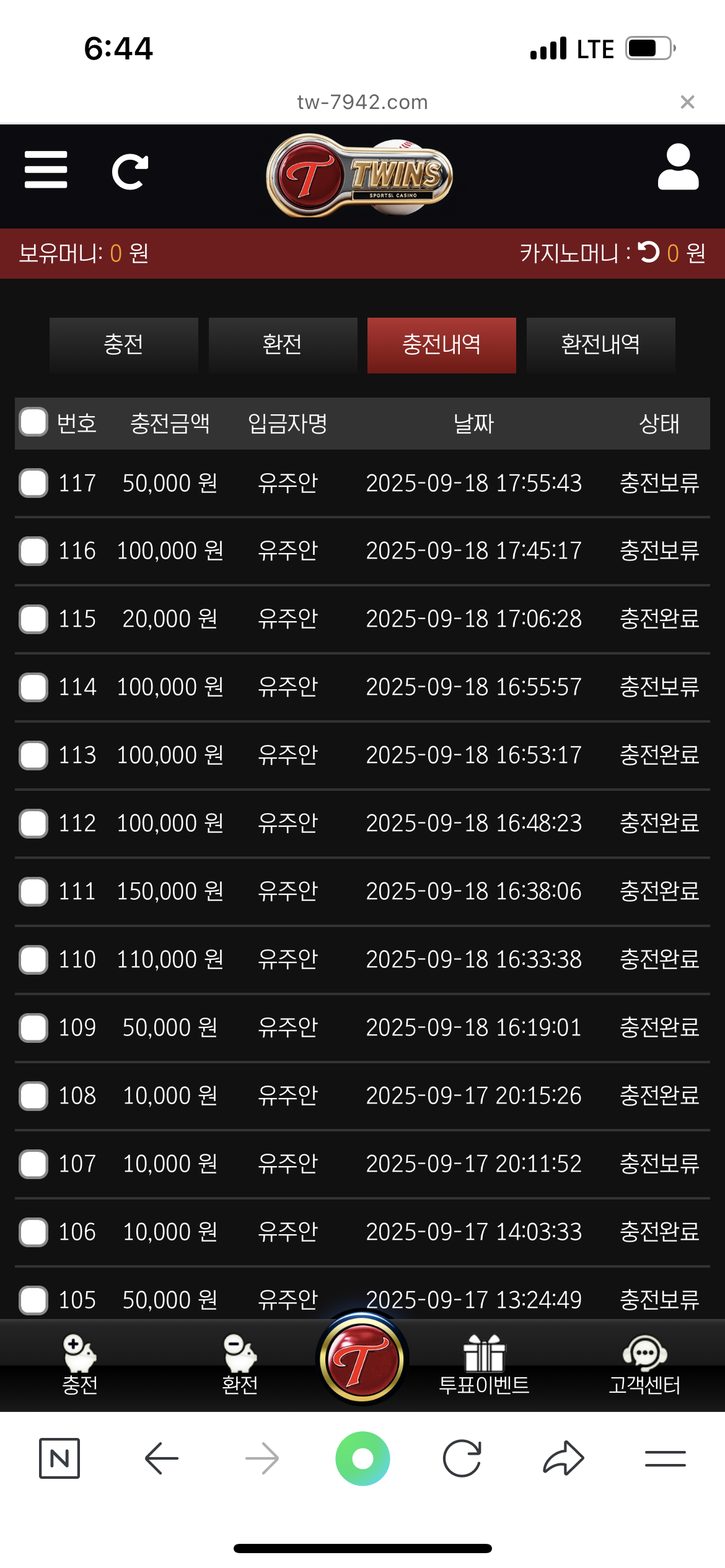The width and height of the screenshot is (725, 1568).
Task: Open the hamburger menu
Action: 46,170
